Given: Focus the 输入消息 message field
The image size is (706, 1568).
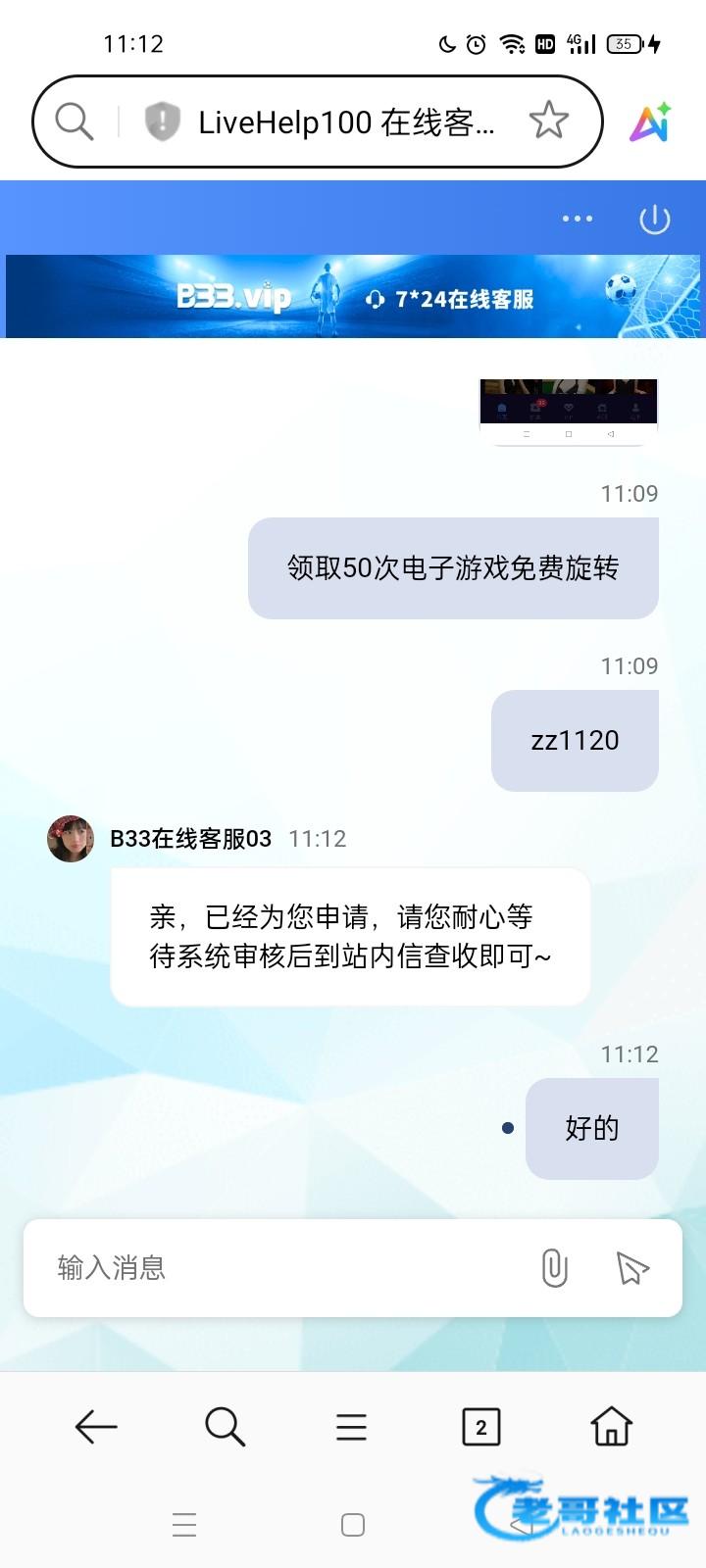Looking at the screenshot, I should coord(284,1268).
